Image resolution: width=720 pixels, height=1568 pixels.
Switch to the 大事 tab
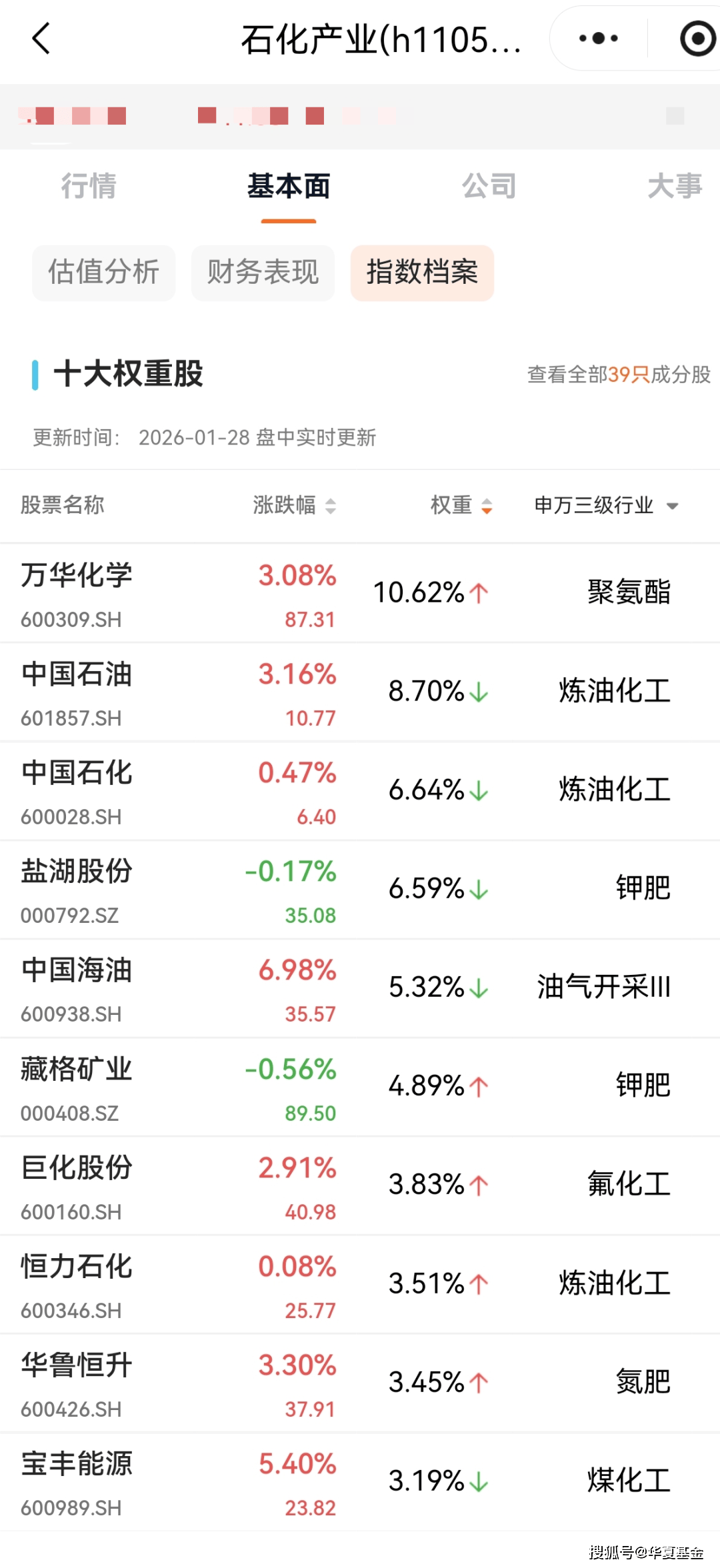pos(675,186)
